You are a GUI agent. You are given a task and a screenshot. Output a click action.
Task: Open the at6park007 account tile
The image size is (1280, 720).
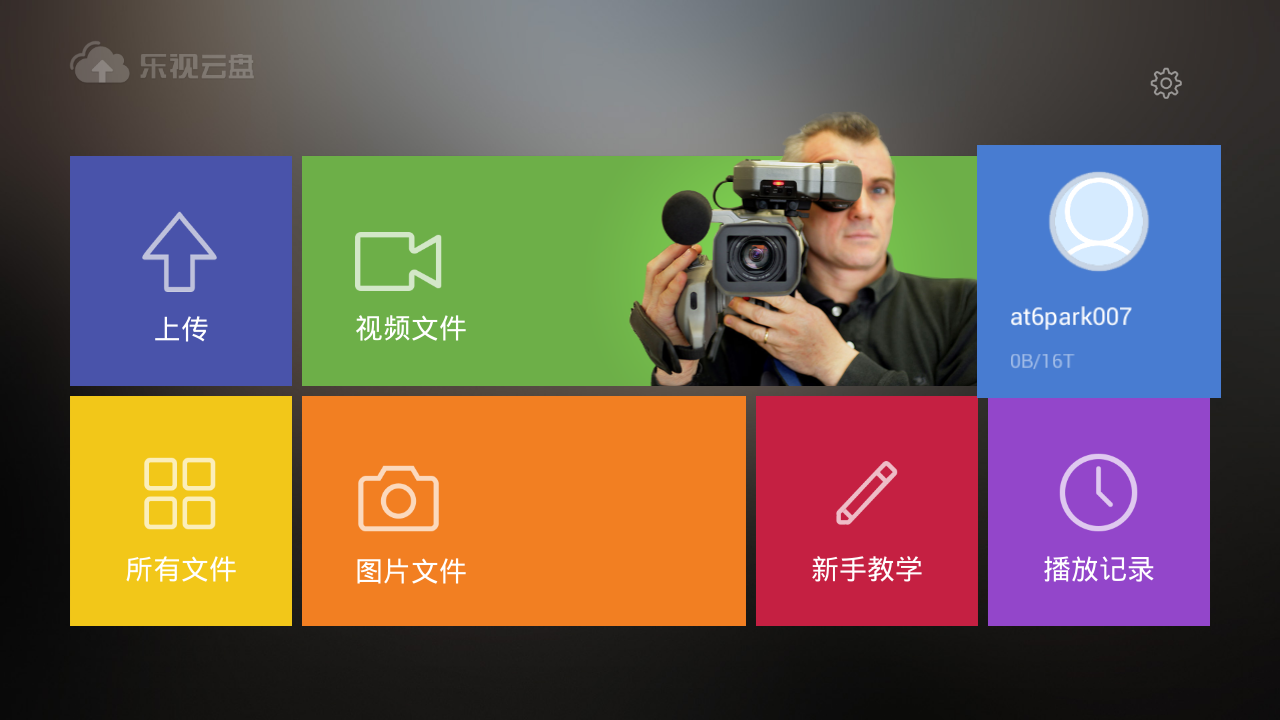pos(1098,271)
